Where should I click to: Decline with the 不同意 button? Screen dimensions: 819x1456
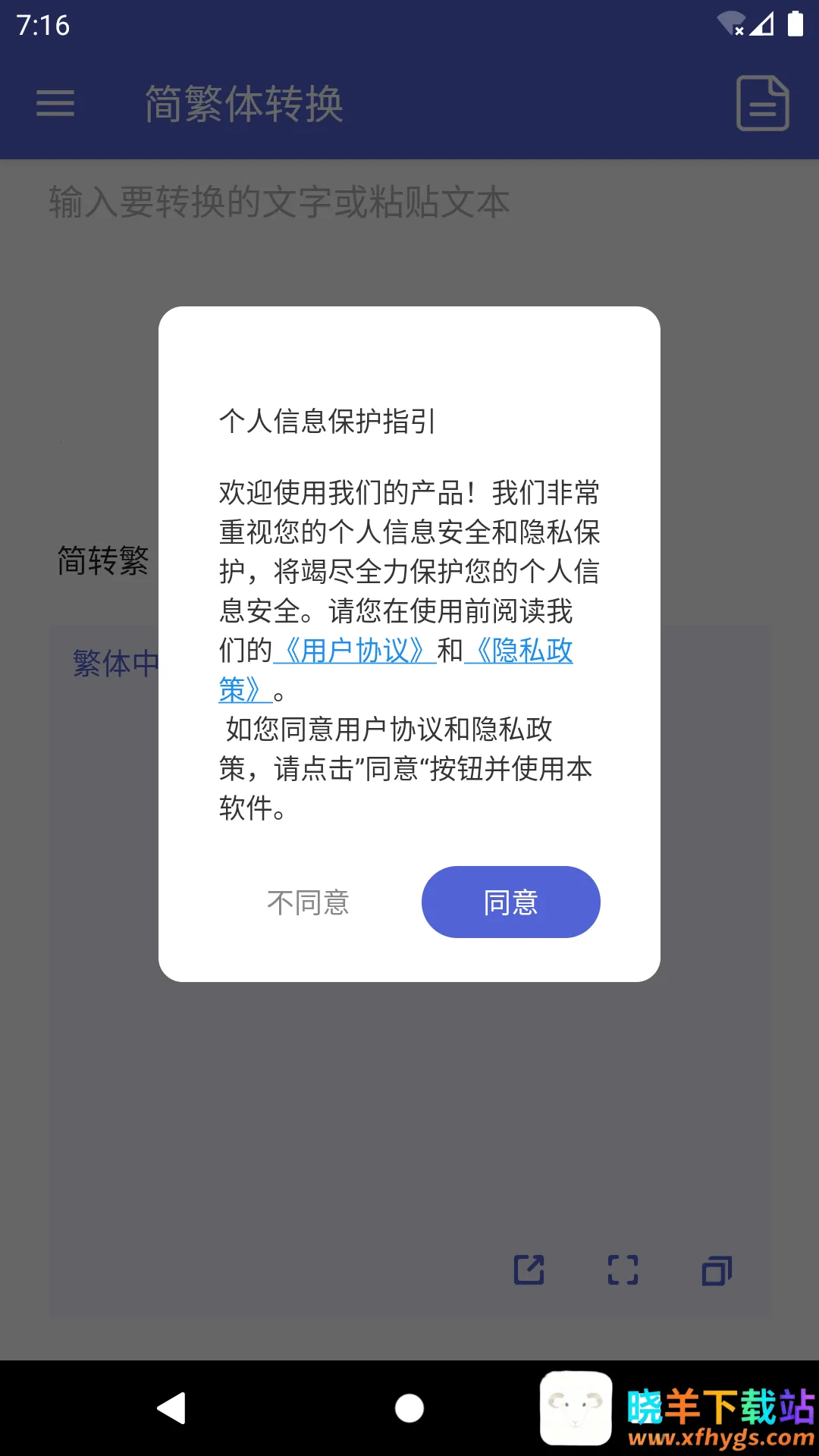pos(308,902)
